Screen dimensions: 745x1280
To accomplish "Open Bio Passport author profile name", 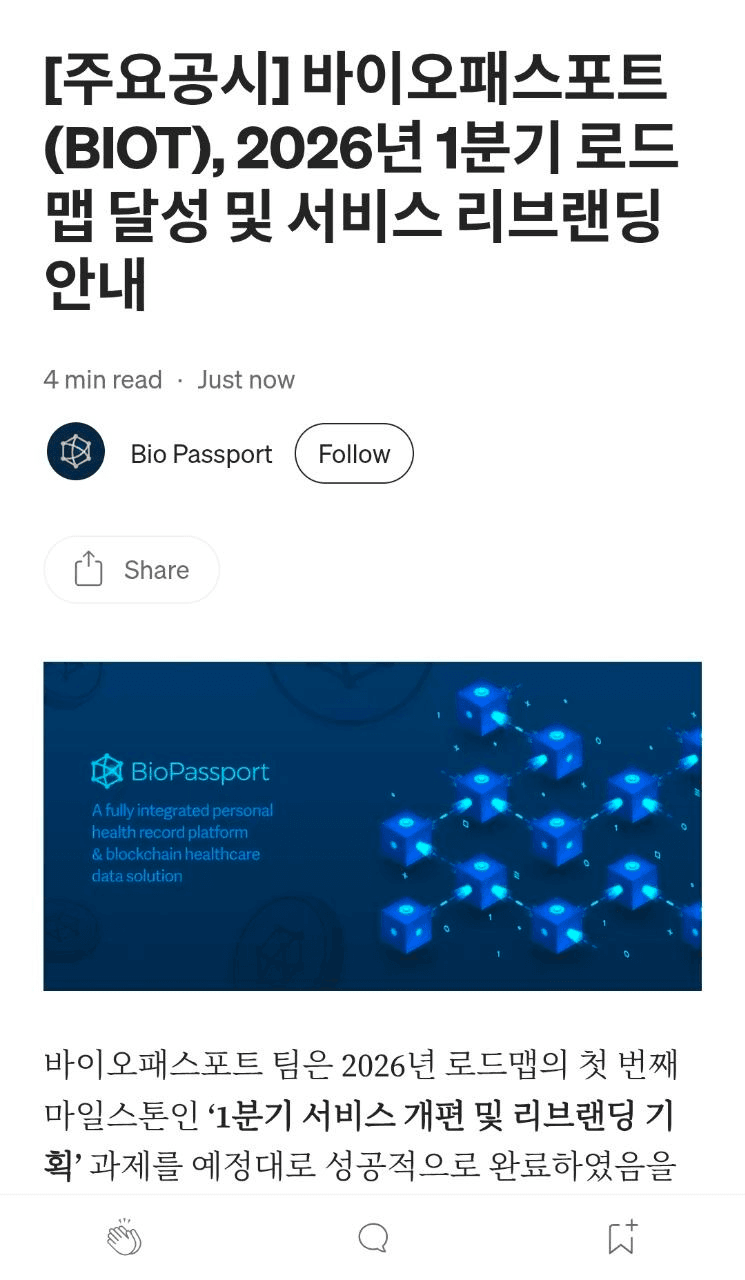I will [x=201, y=454].
